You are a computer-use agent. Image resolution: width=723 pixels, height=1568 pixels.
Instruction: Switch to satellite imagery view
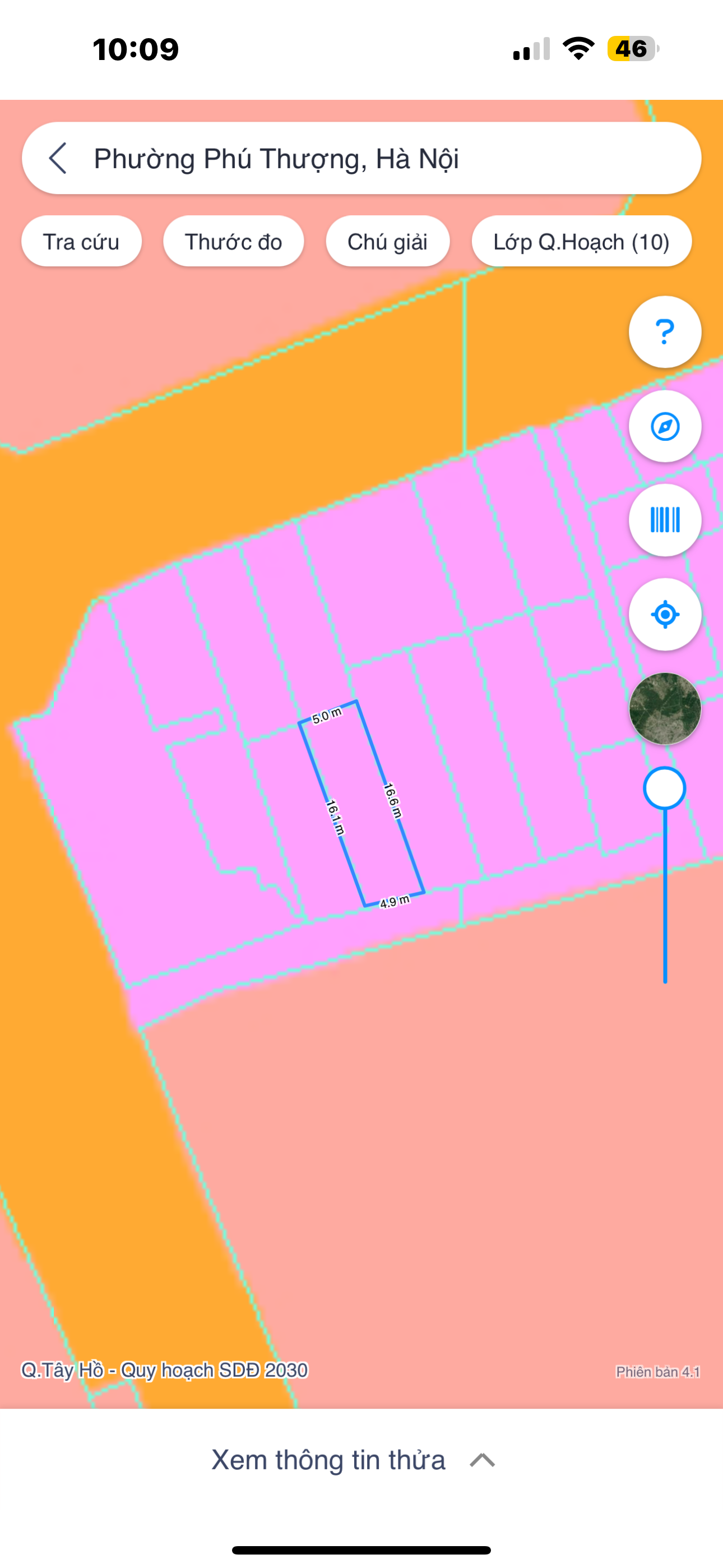tap(665, 708)
